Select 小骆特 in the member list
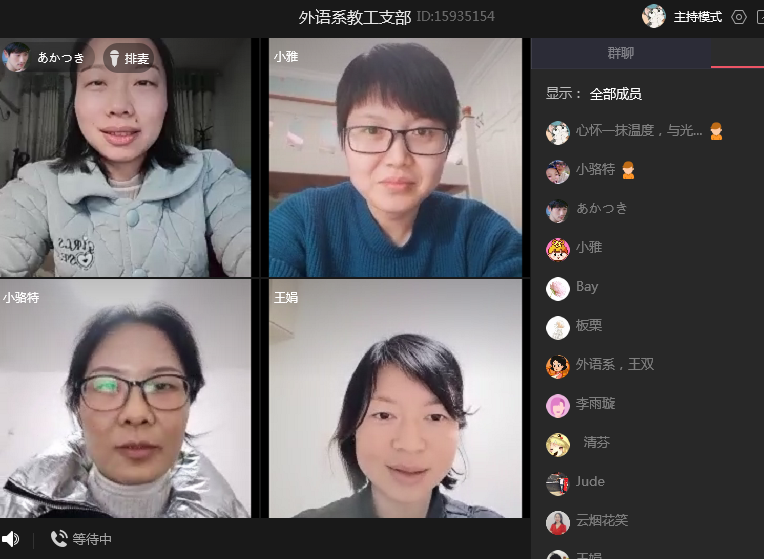The image size is (764, 559). point(595,170)
